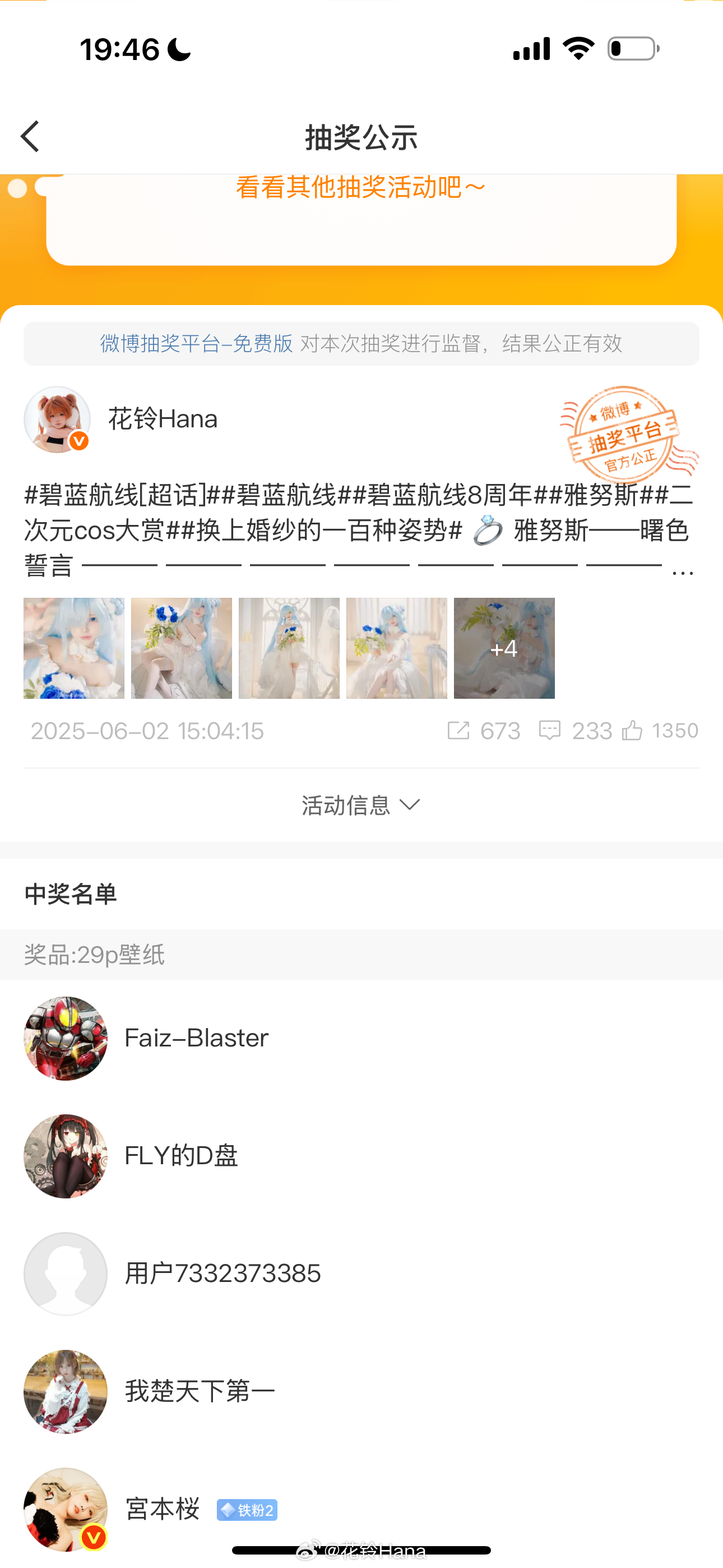Open winner Faiz-Blaster's profile
Screen dimensions: 723x1568
pyautogui.click(x=196, y=1038)
